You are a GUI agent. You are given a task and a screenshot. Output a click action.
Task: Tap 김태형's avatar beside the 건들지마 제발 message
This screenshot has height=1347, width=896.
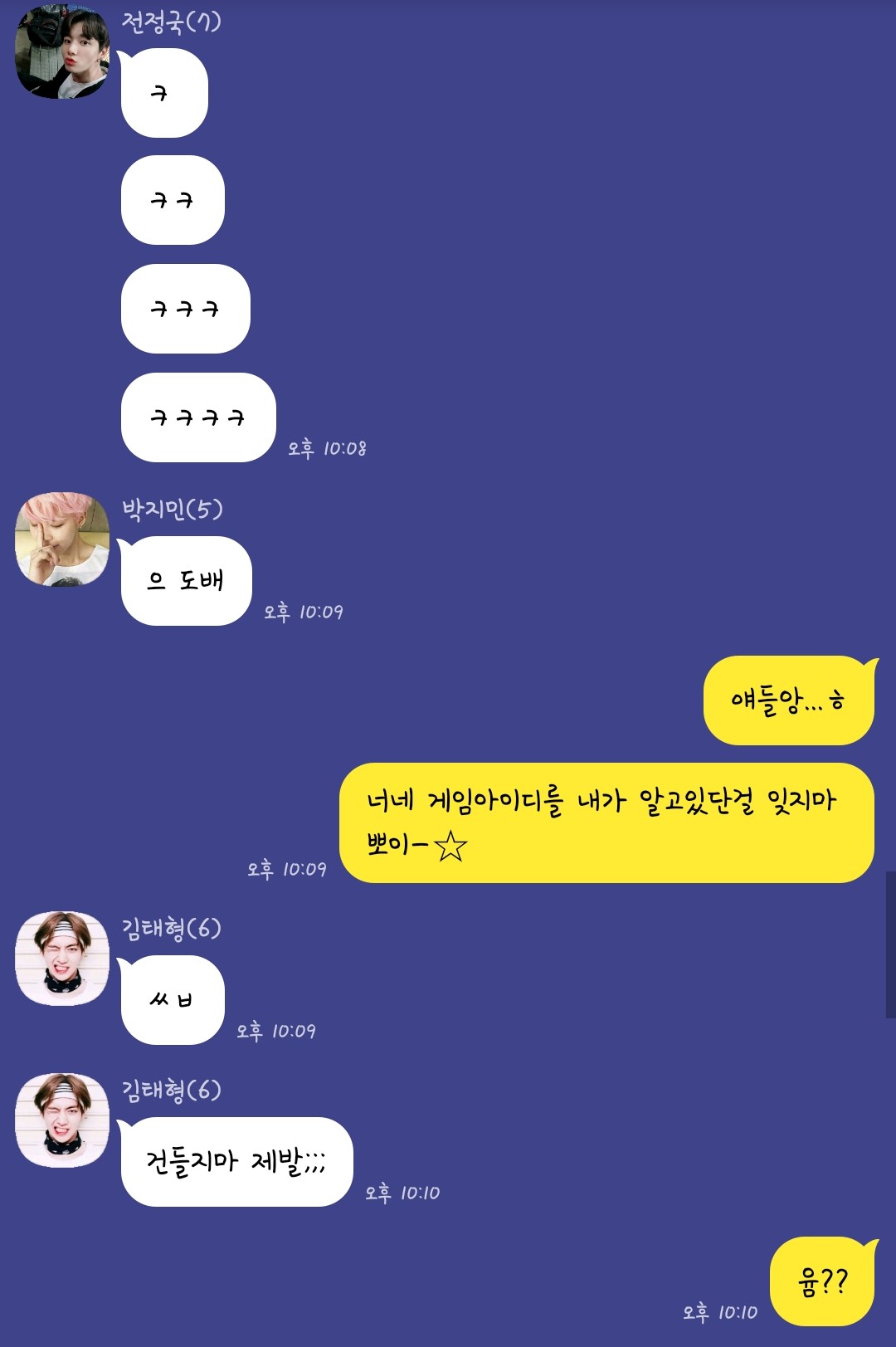pos(62,1120)
